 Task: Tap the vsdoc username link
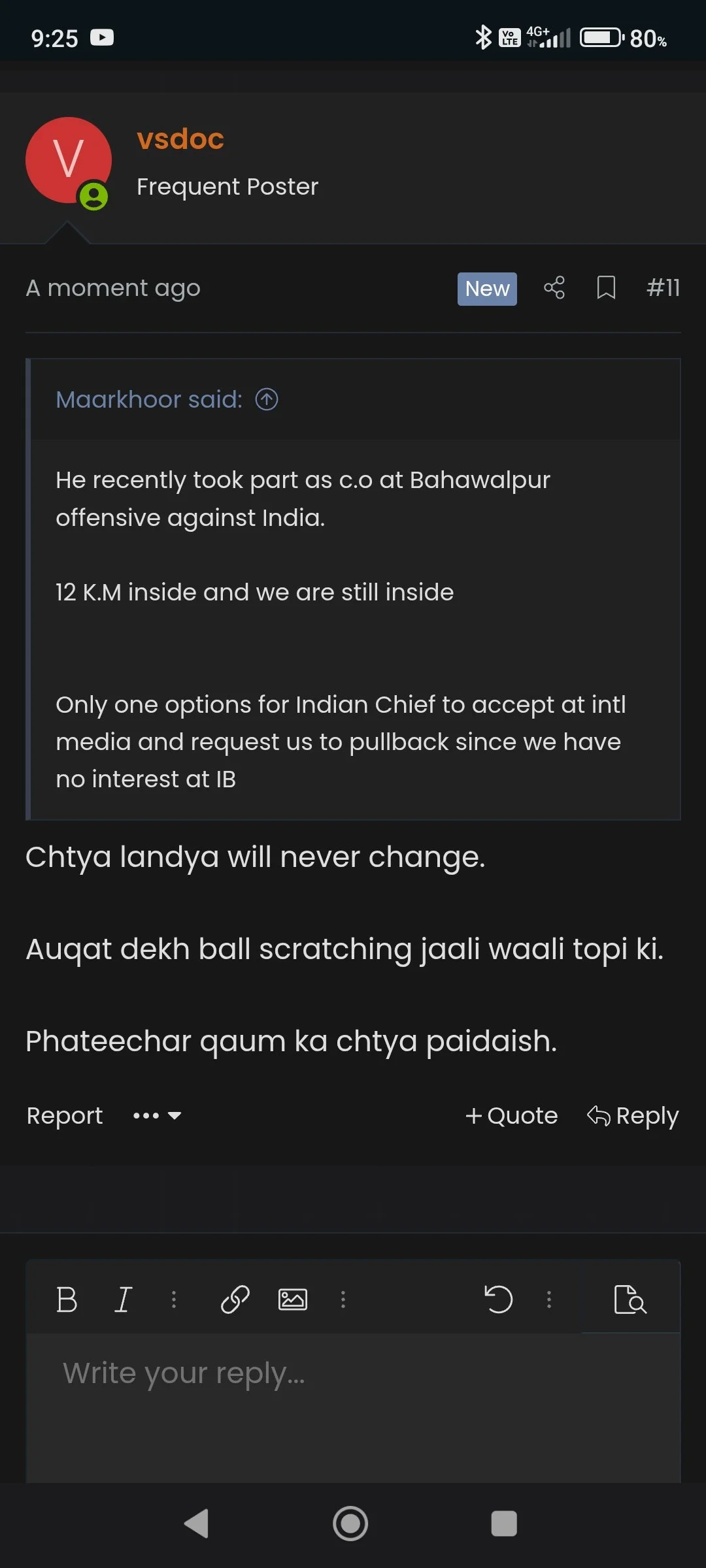point(180,139)
